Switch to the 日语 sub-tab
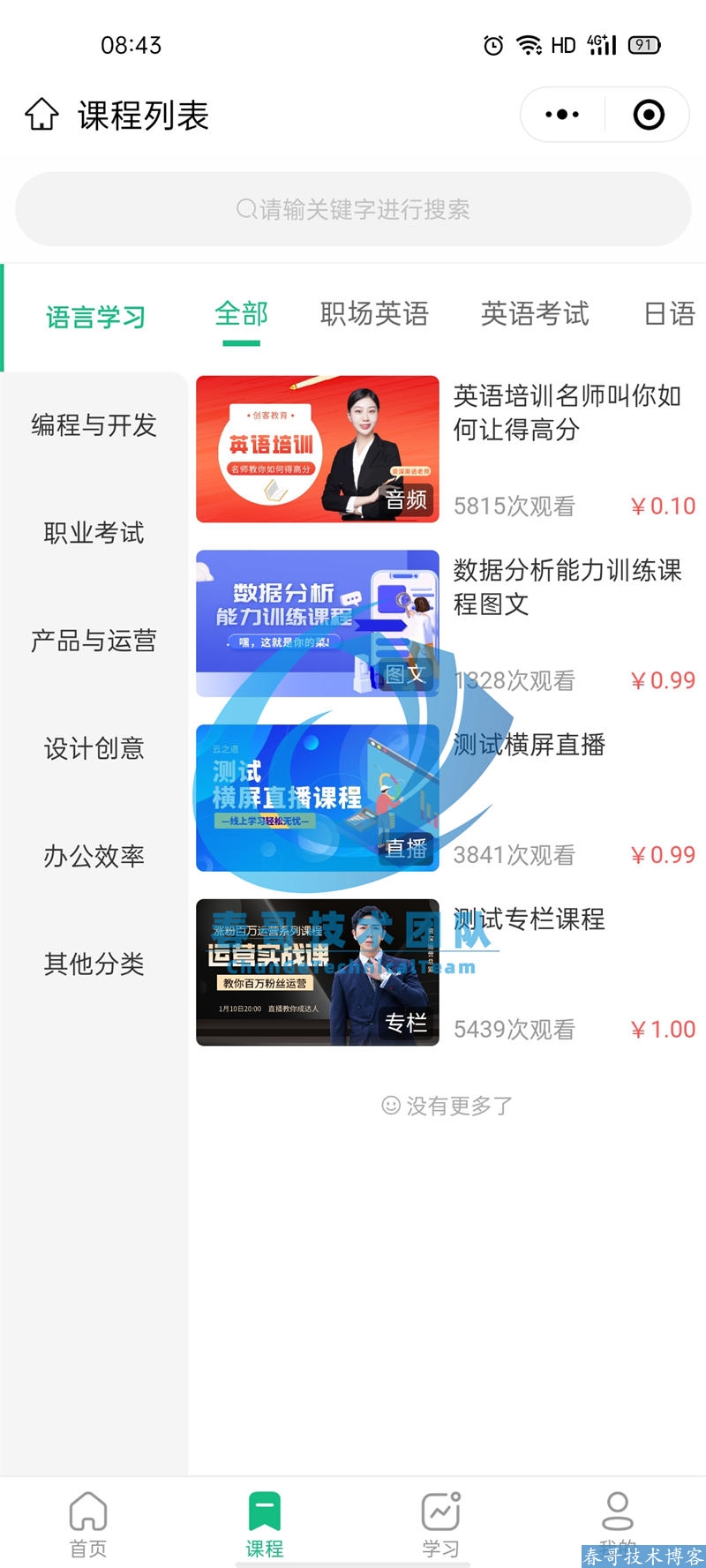The width and height of the screenshot is (706, 1568). pyautogui.click(x=670, y=314)
